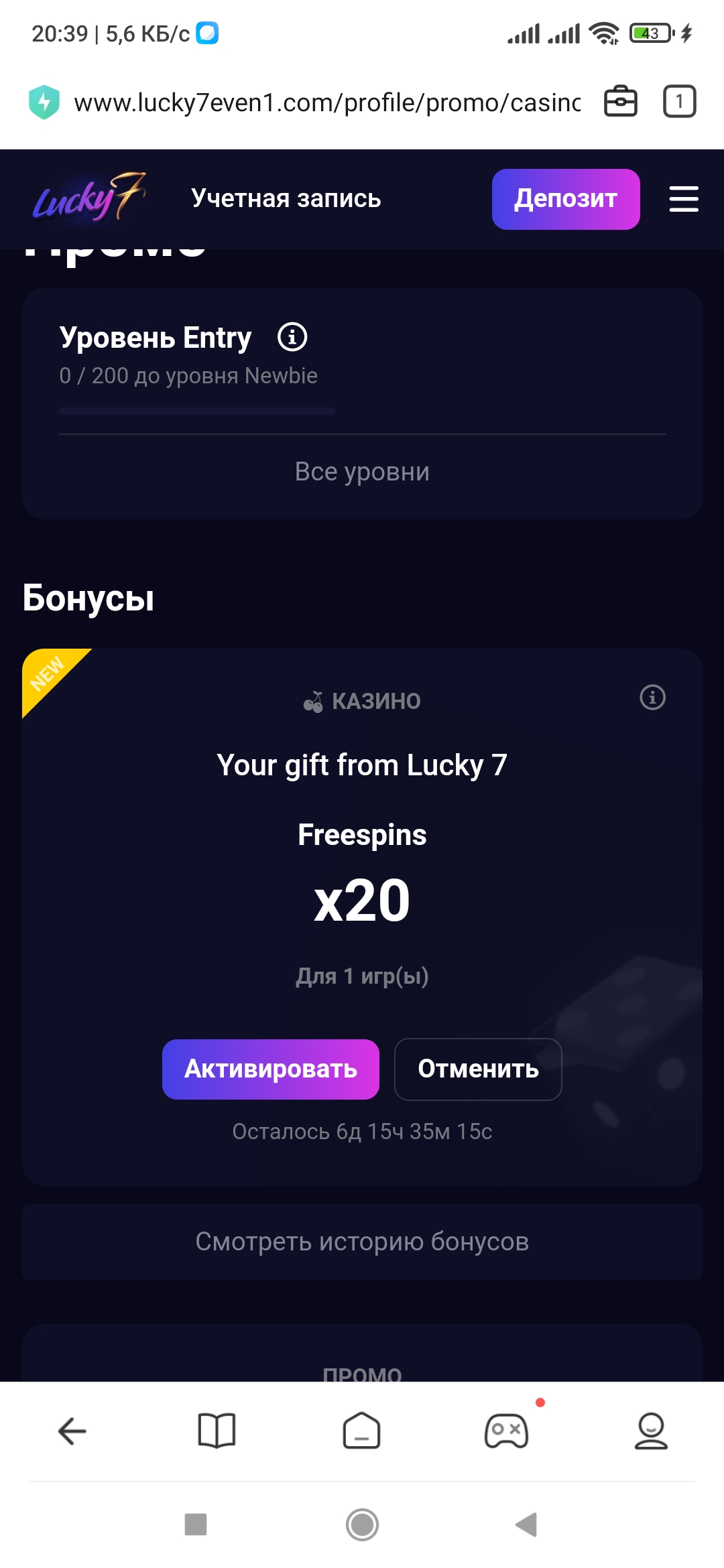
Task: Show recent apps
Action: pos(196,1524)
